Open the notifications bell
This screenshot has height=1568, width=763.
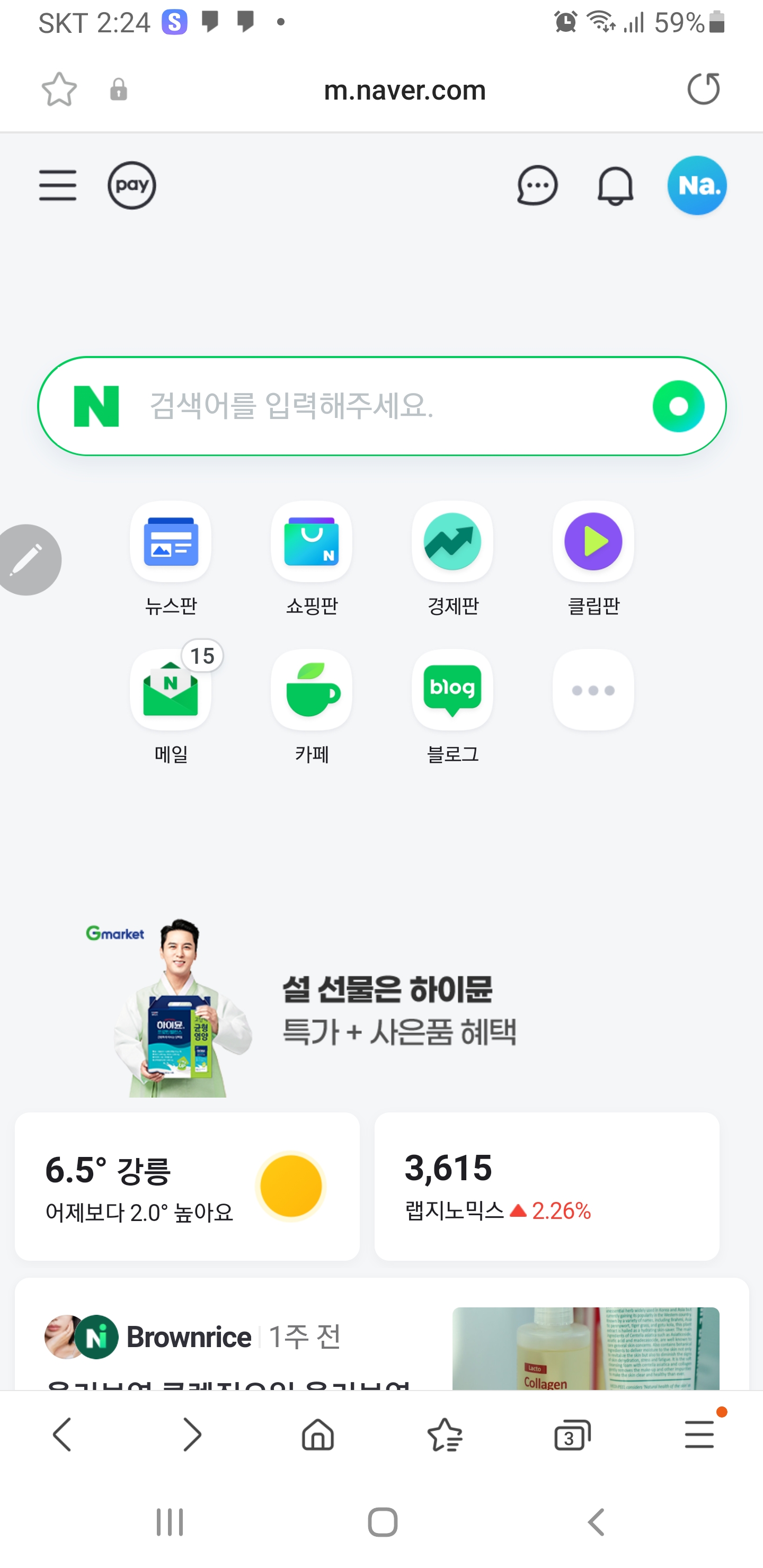[x=615, y=185]
